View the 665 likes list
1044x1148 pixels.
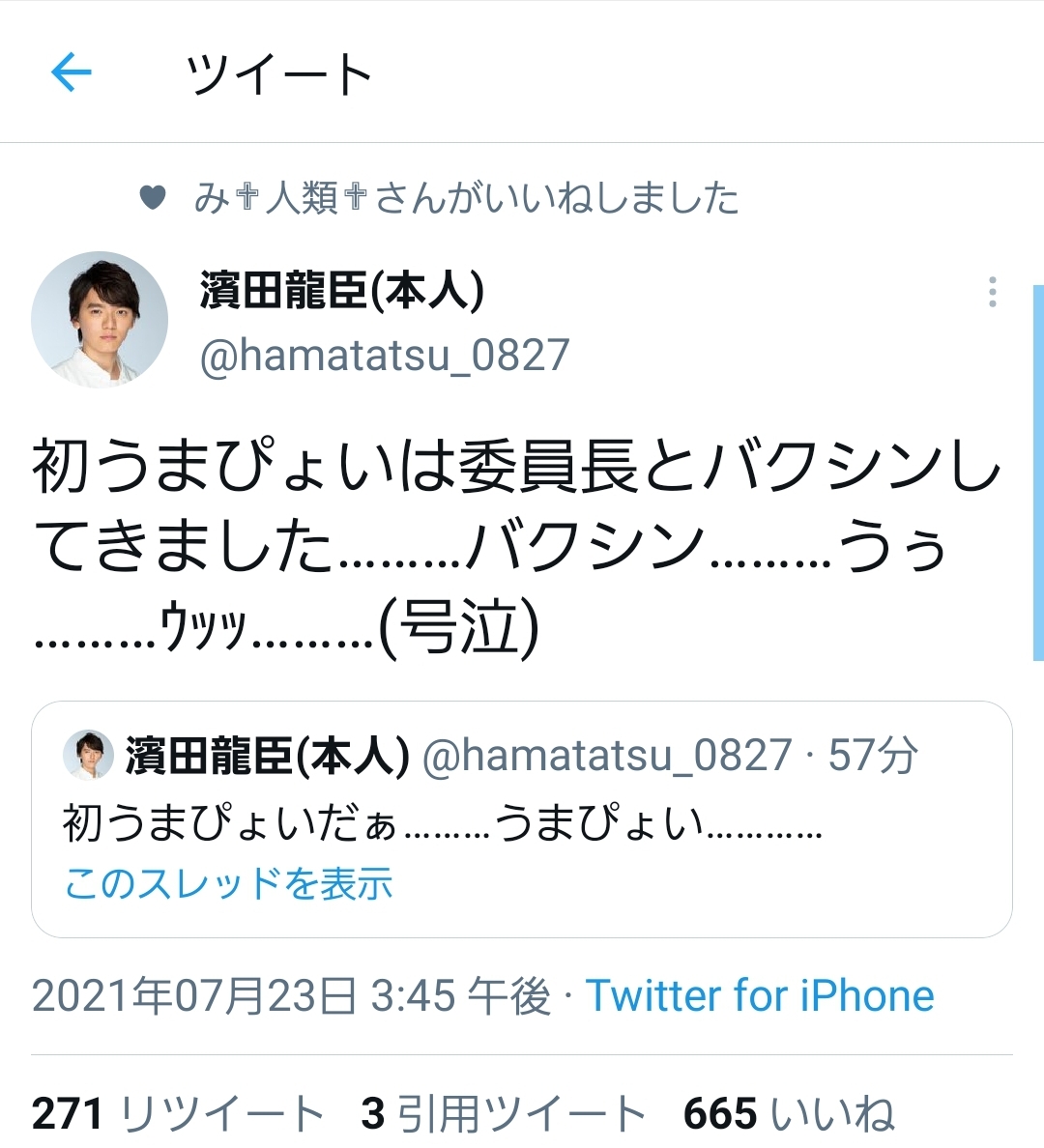(788, 1113)
